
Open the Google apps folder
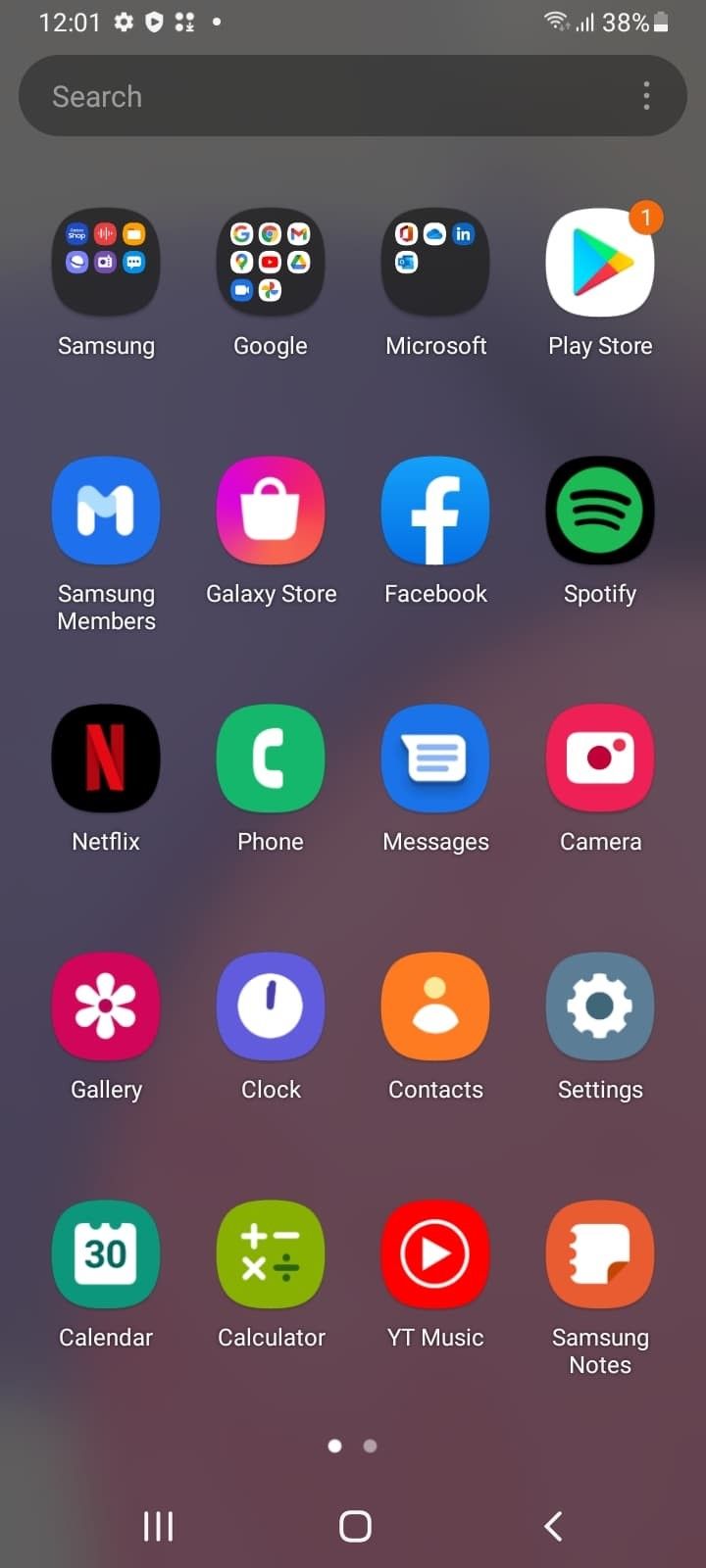click(x=271, y=263)
